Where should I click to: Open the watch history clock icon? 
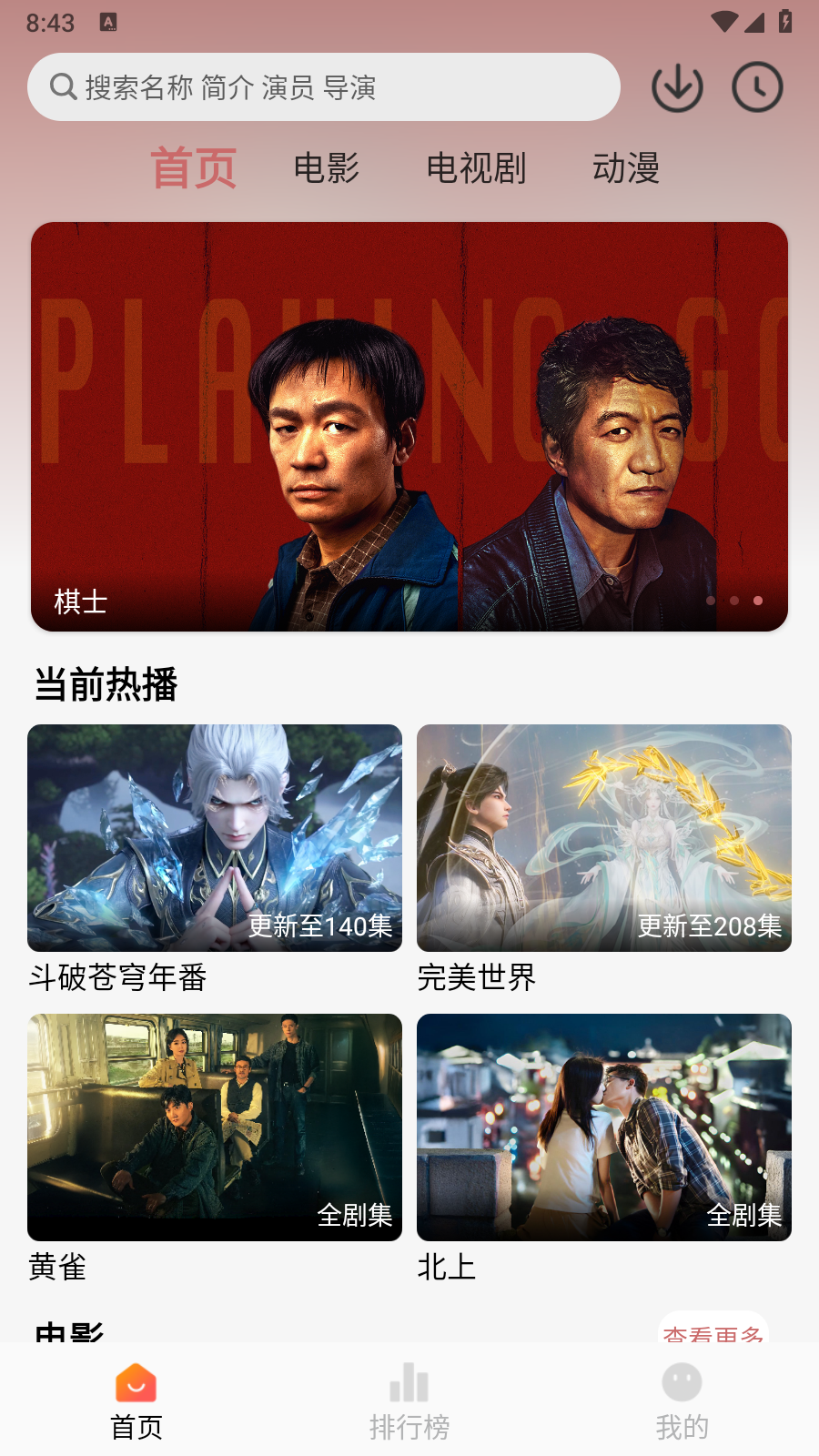(x=757, y=87)
